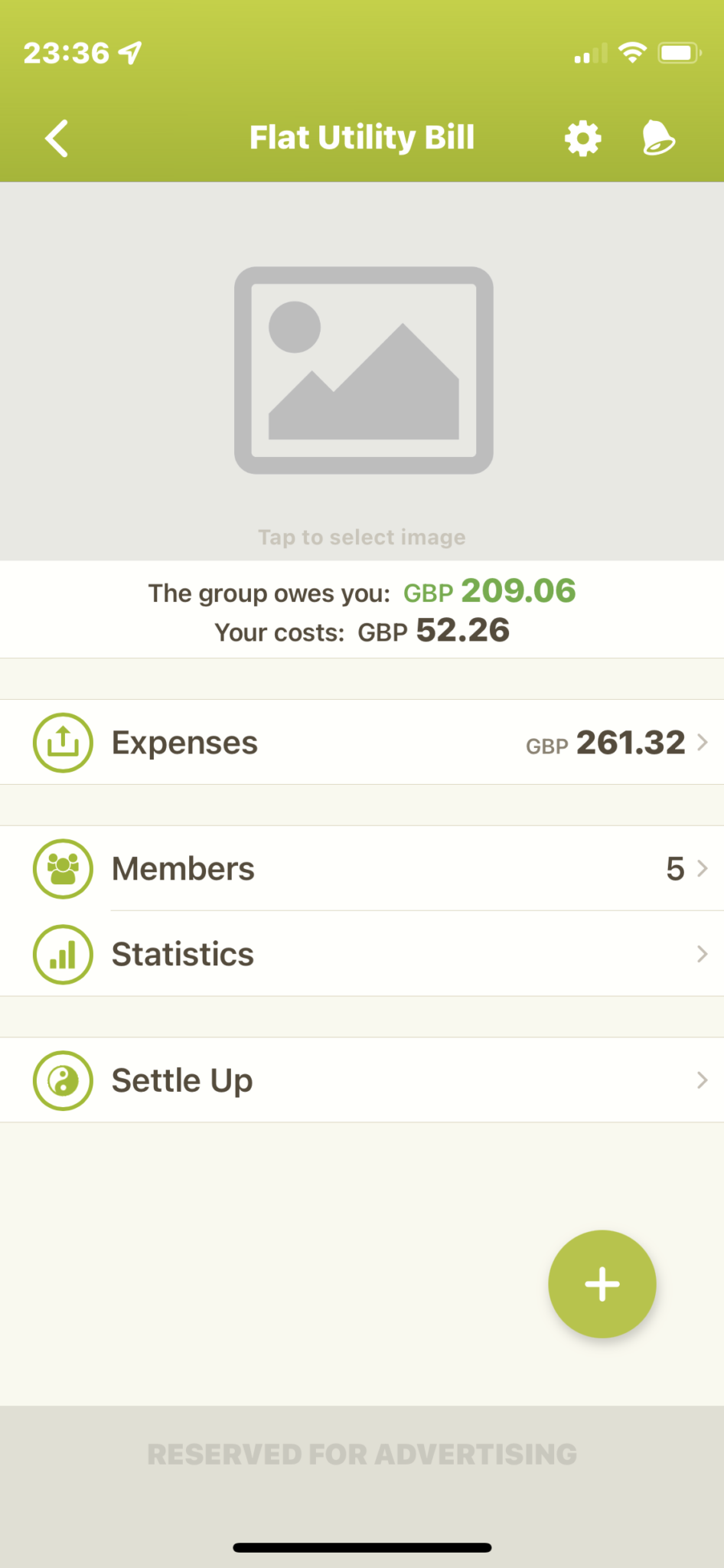This screenshot has width=724, height=1568.
Task: Expand the Settle Up row chevron
Action: pyautogui.click(x=703, y=1080)
